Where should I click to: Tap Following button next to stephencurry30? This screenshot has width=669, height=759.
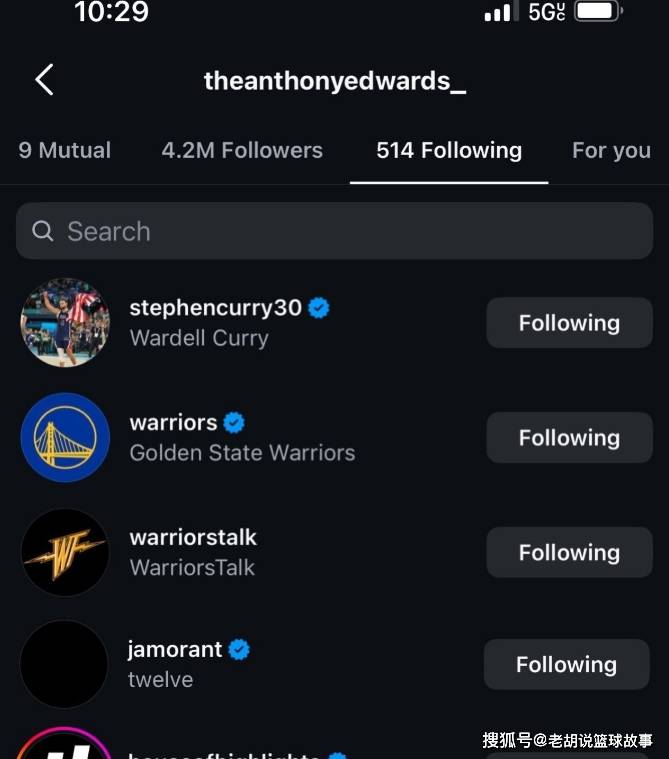pos(569,323)
